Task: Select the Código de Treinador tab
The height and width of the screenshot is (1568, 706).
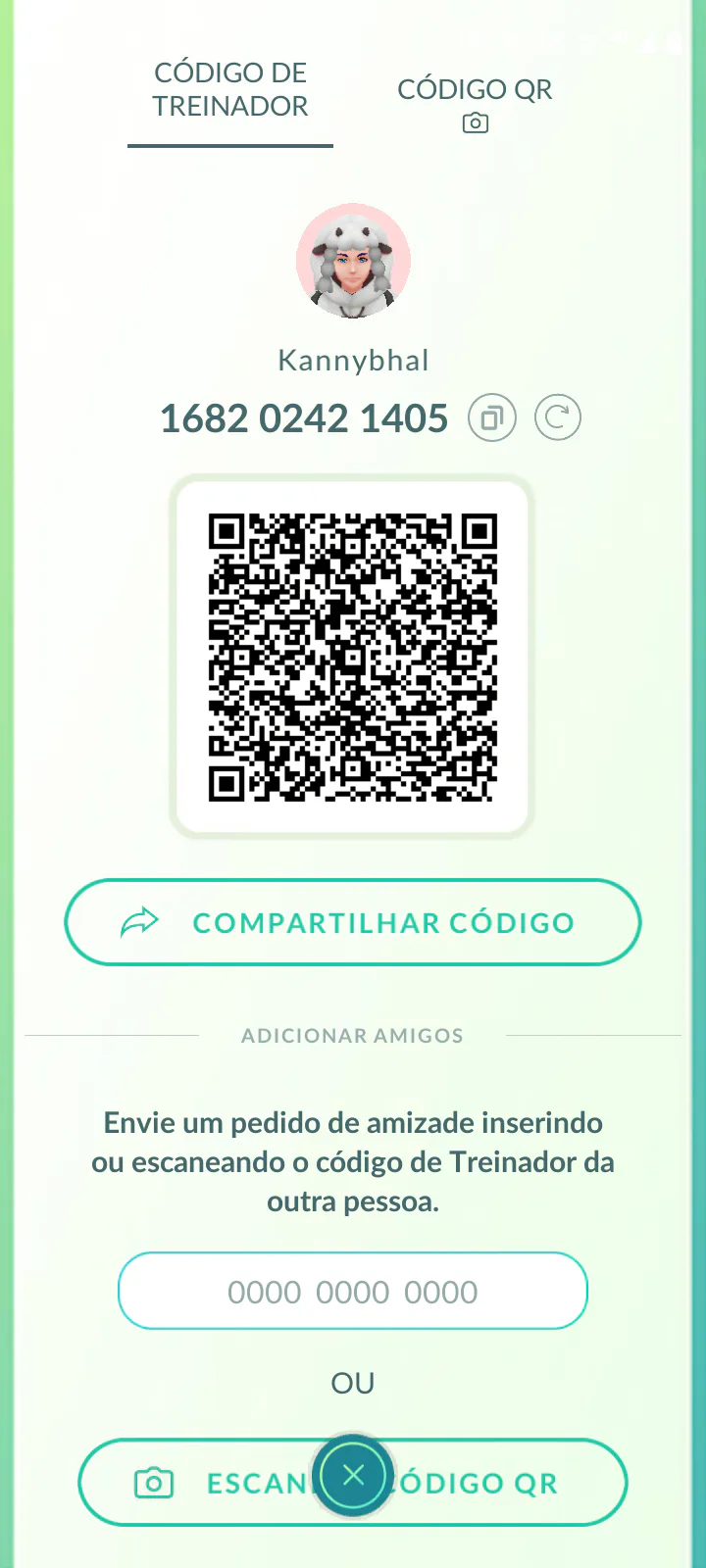Action: click(230, 90)
